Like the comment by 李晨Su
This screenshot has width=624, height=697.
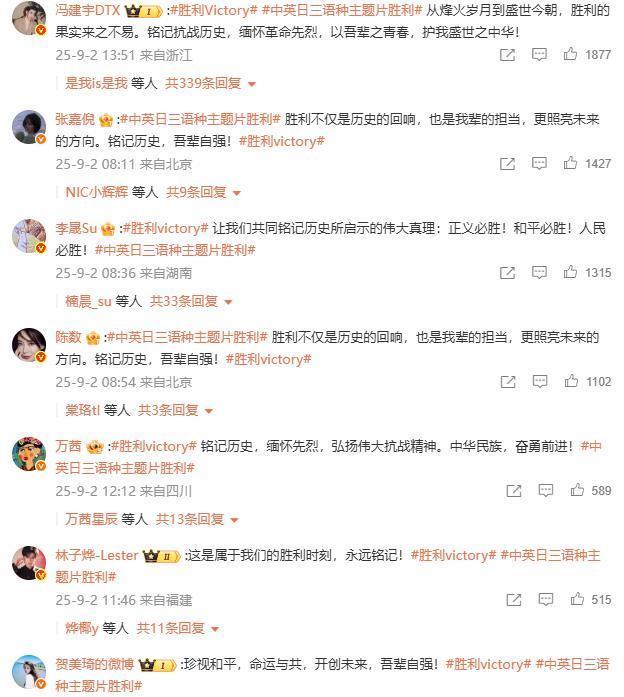(571, 273)
